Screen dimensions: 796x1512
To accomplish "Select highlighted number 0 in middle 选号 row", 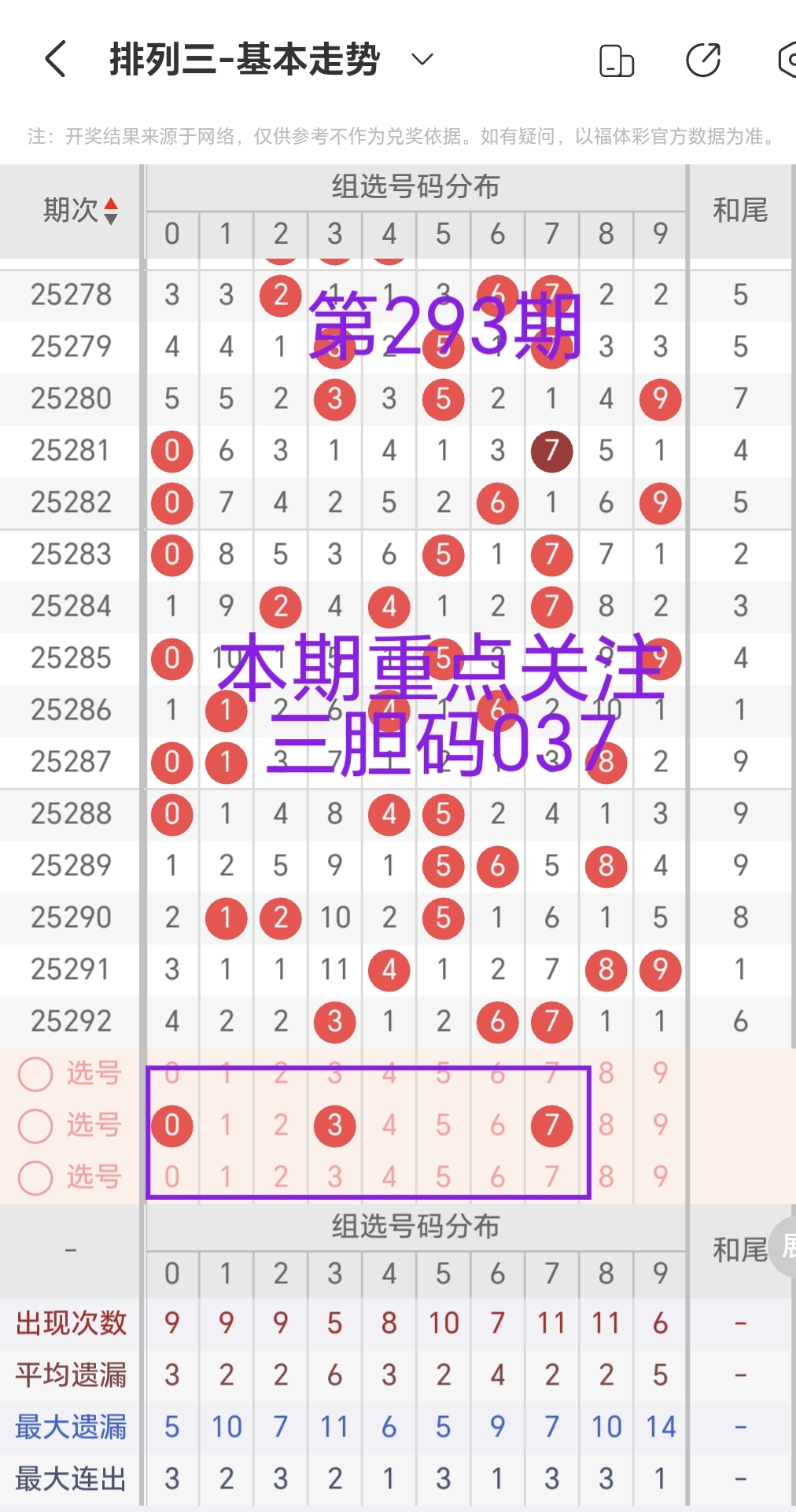I will 171,1124.
